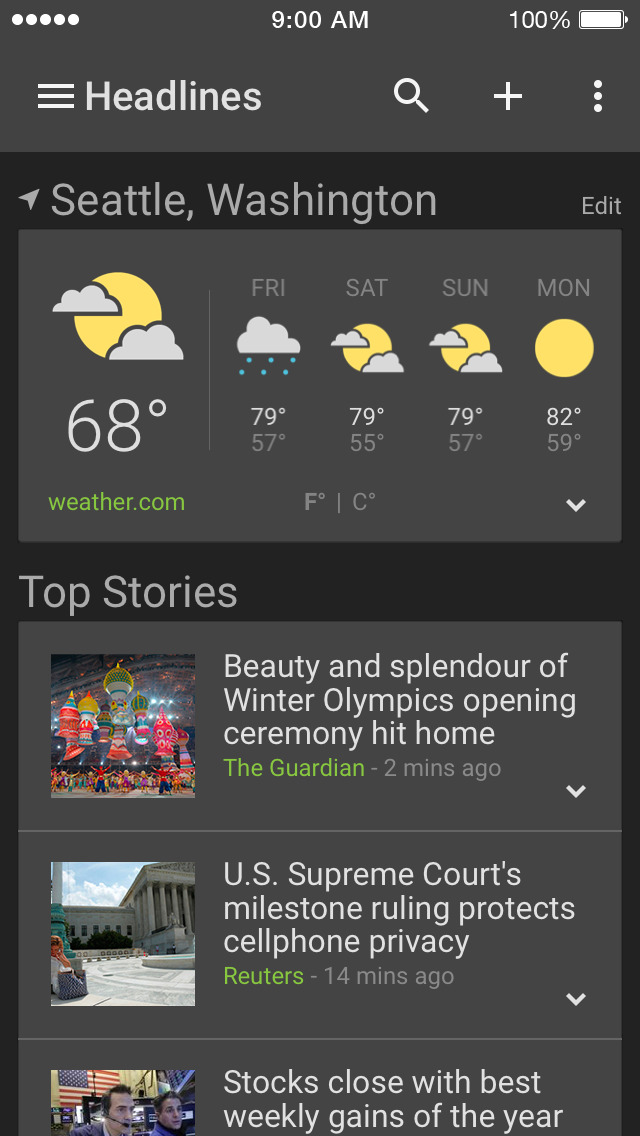This screenshot has height=1136, width=640.
Task: Expand options for the Winter Olympics story
Action: [575, 791]
